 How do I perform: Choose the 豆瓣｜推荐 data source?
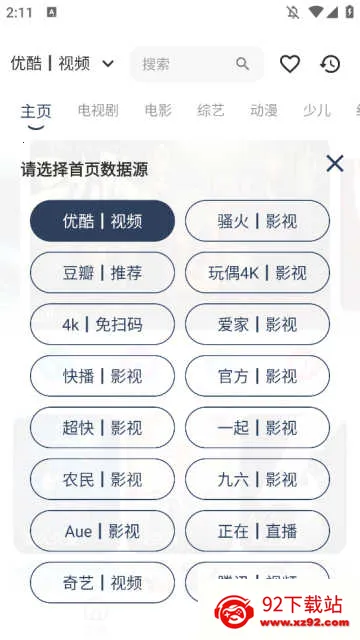[x=102, y=273]
